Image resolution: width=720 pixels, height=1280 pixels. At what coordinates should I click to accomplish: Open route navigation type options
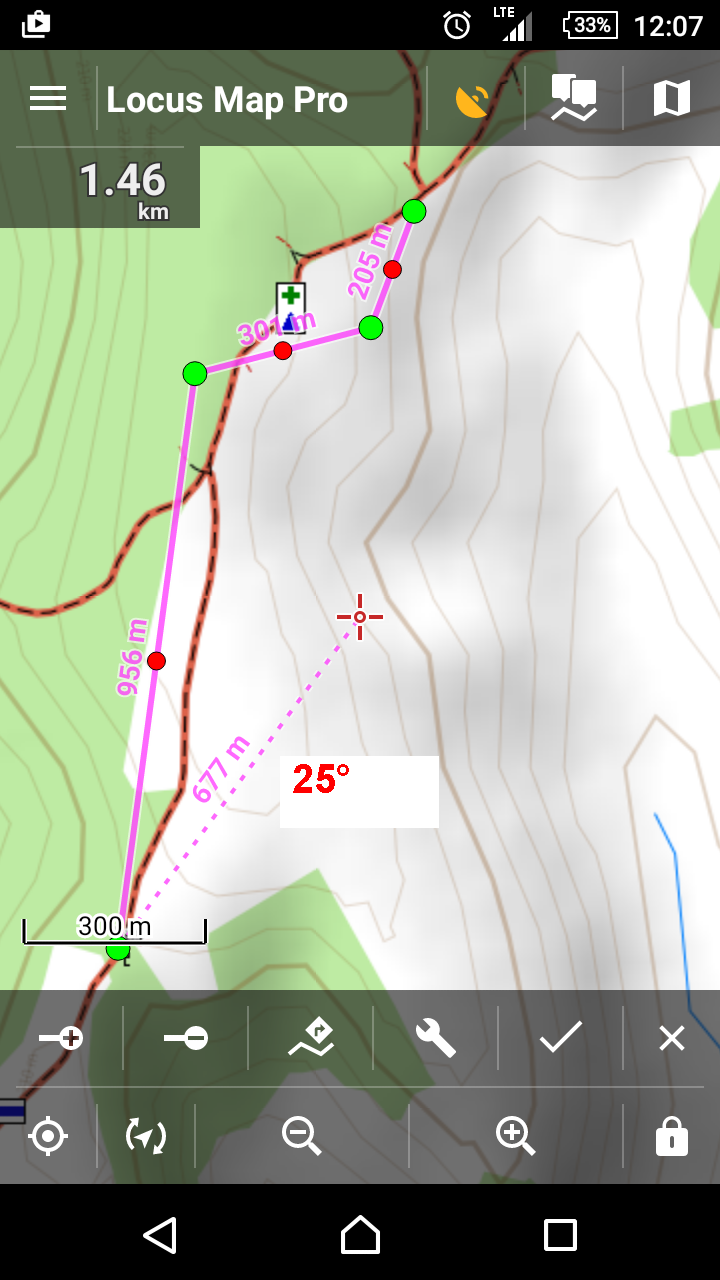[x=311, y=1038]
